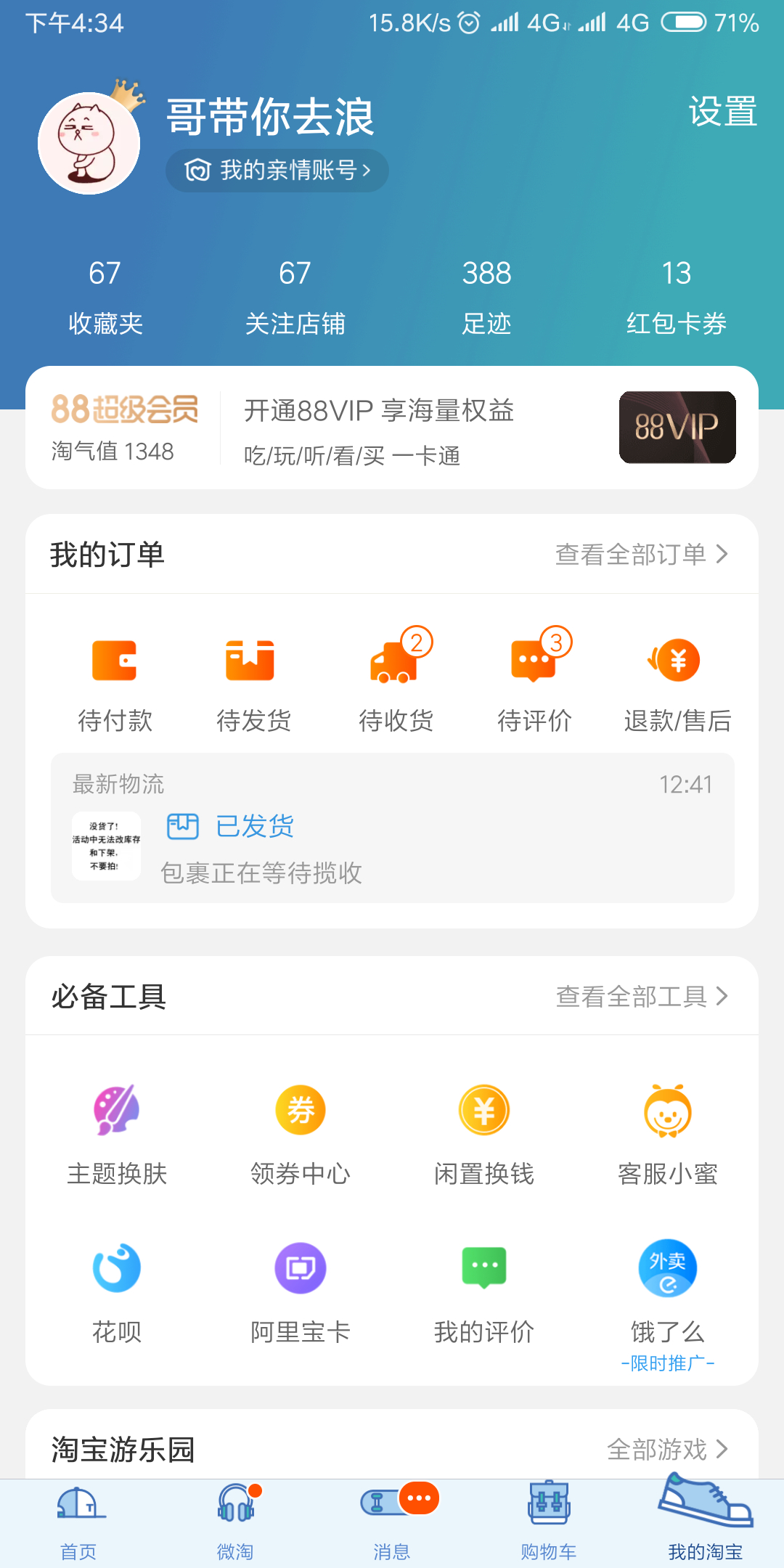Open 查看全部工具 all tools

pyautogui.click(x=641, y=997)
